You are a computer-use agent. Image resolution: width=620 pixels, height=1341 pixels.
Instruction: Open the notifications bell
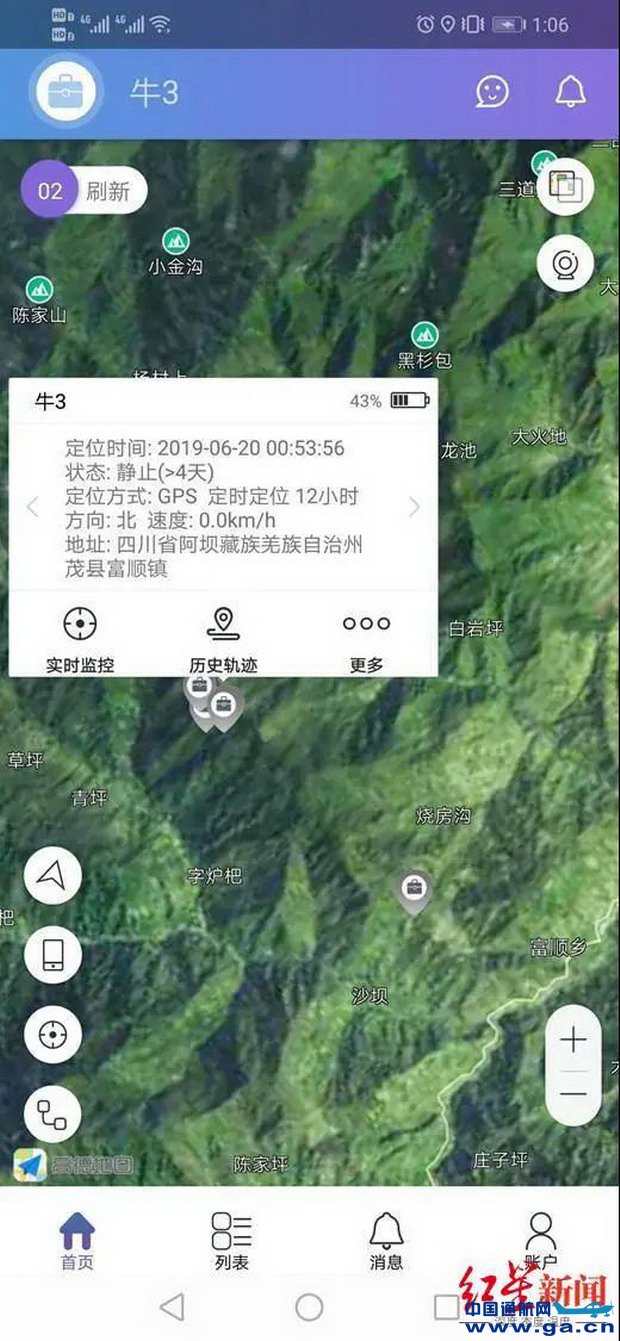pyautogui.click(x=570, y=92)
